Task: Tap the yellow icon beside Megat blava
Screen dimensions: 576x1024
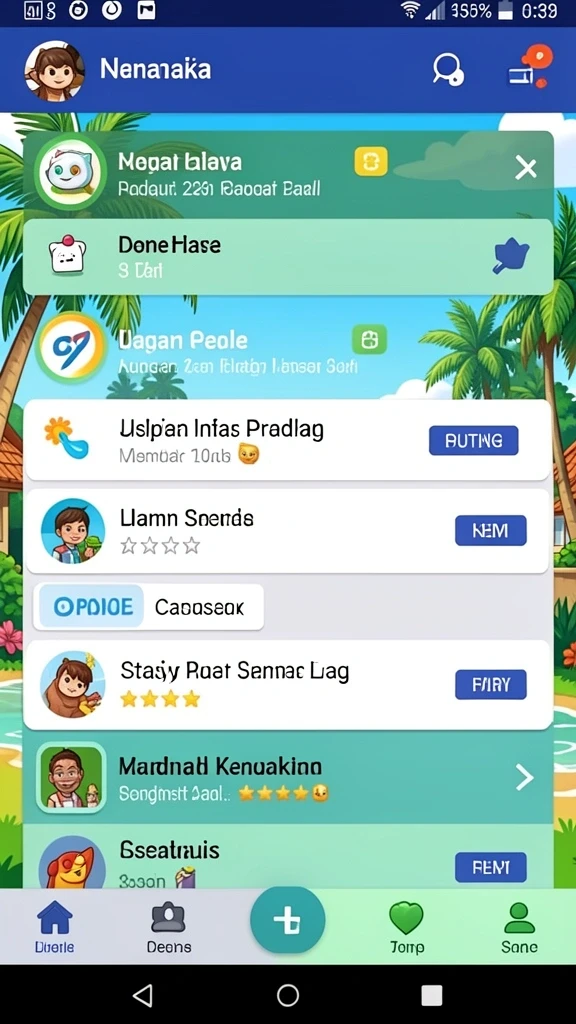Action: 371,161
